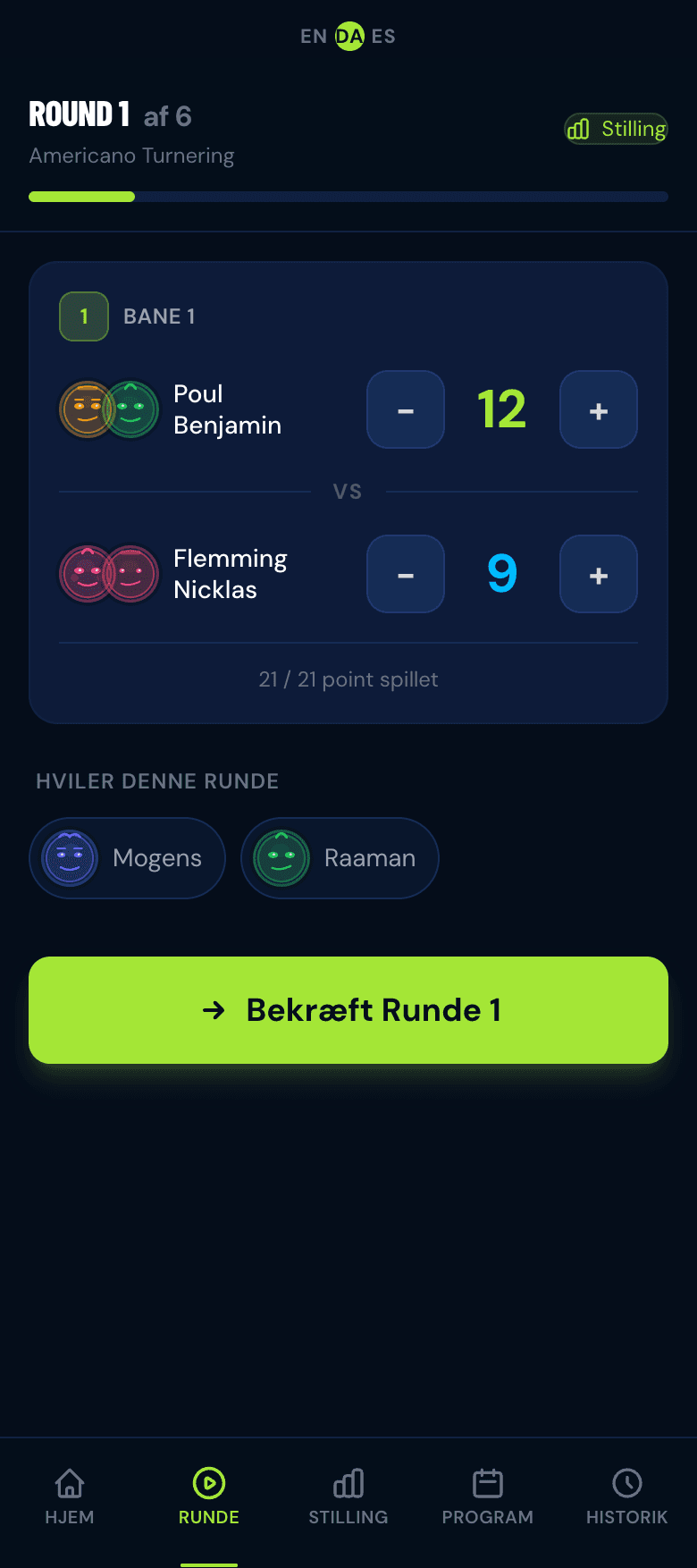Increase Flemming and Nicklas's score with plus
This screenshot has width=697, height=1568.
[598, 574]
